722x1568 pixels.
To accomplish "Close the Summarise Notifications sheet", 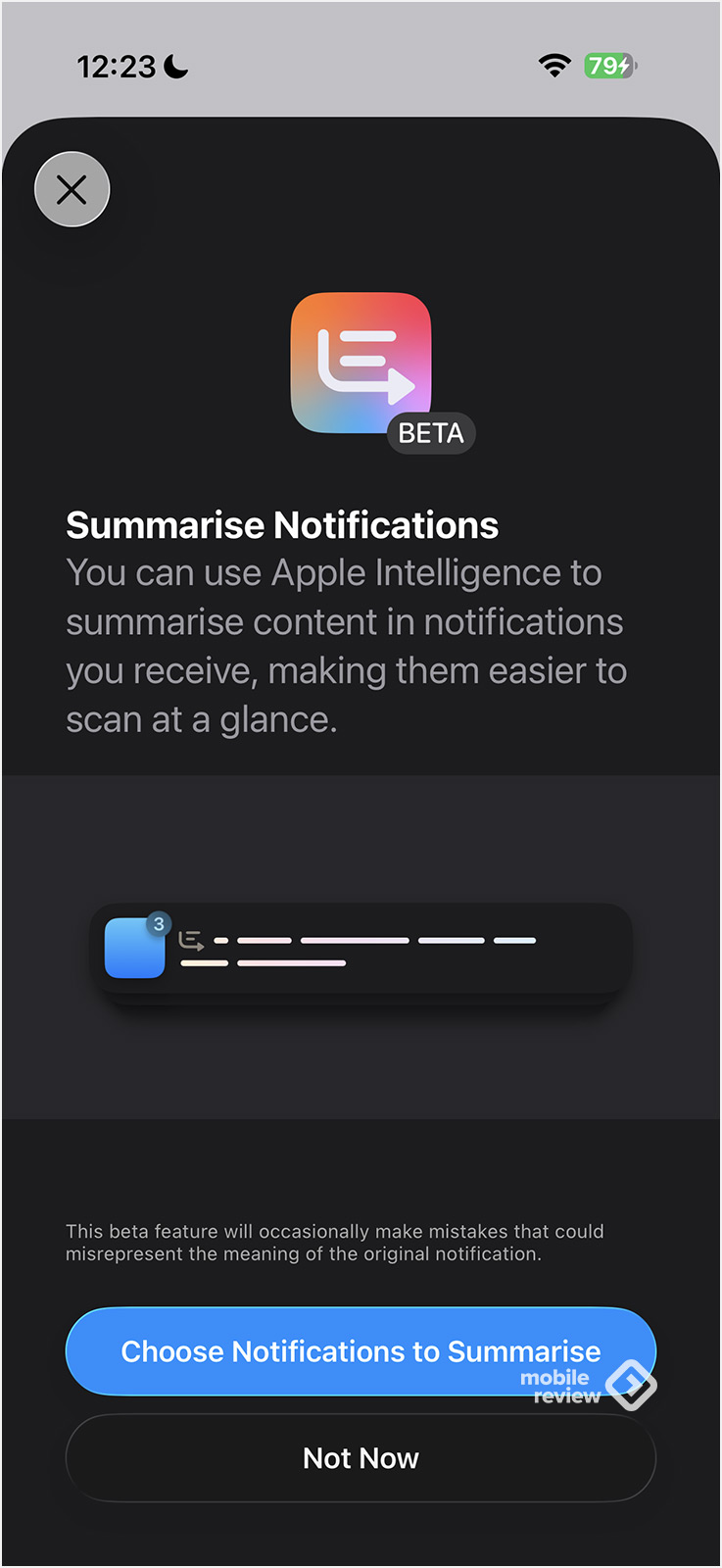I will (72, 189).
